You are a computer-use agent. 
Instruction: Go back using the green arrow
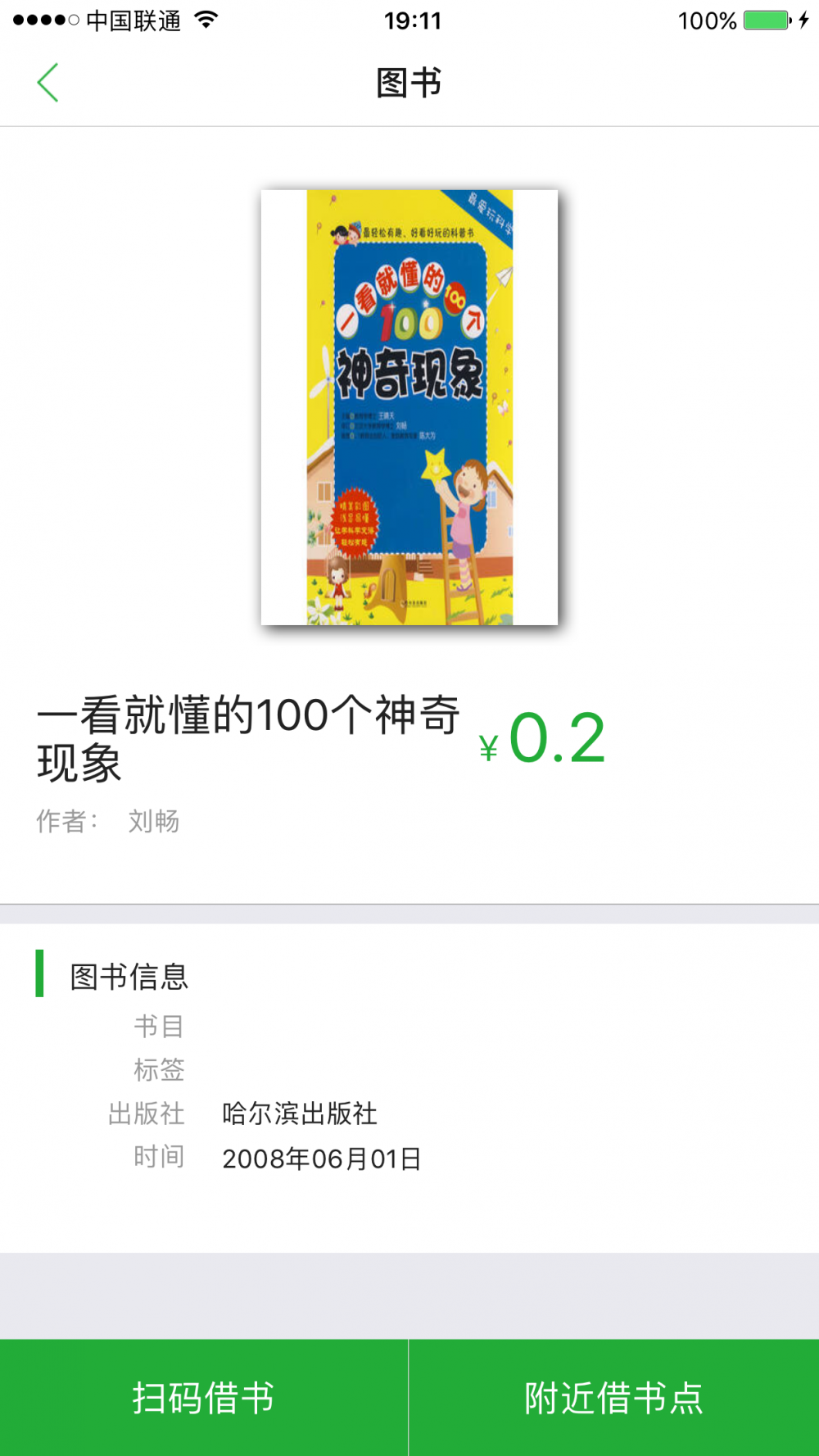pyautogui.click(x=48, y=83)
